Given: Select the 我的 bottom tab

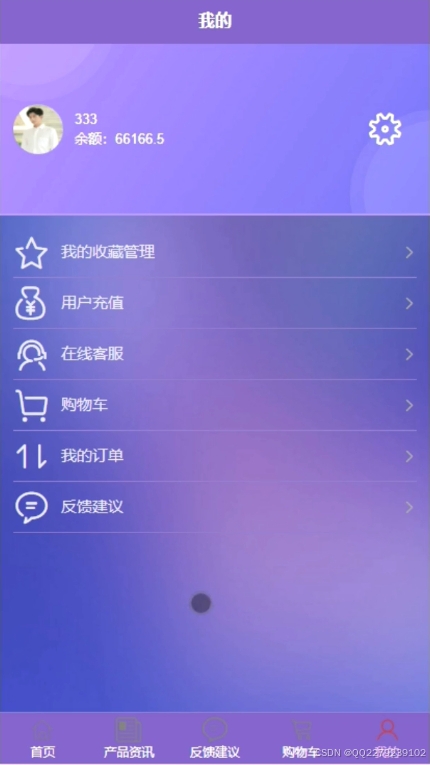Looking at the screenshot, I should click(387, 739).
